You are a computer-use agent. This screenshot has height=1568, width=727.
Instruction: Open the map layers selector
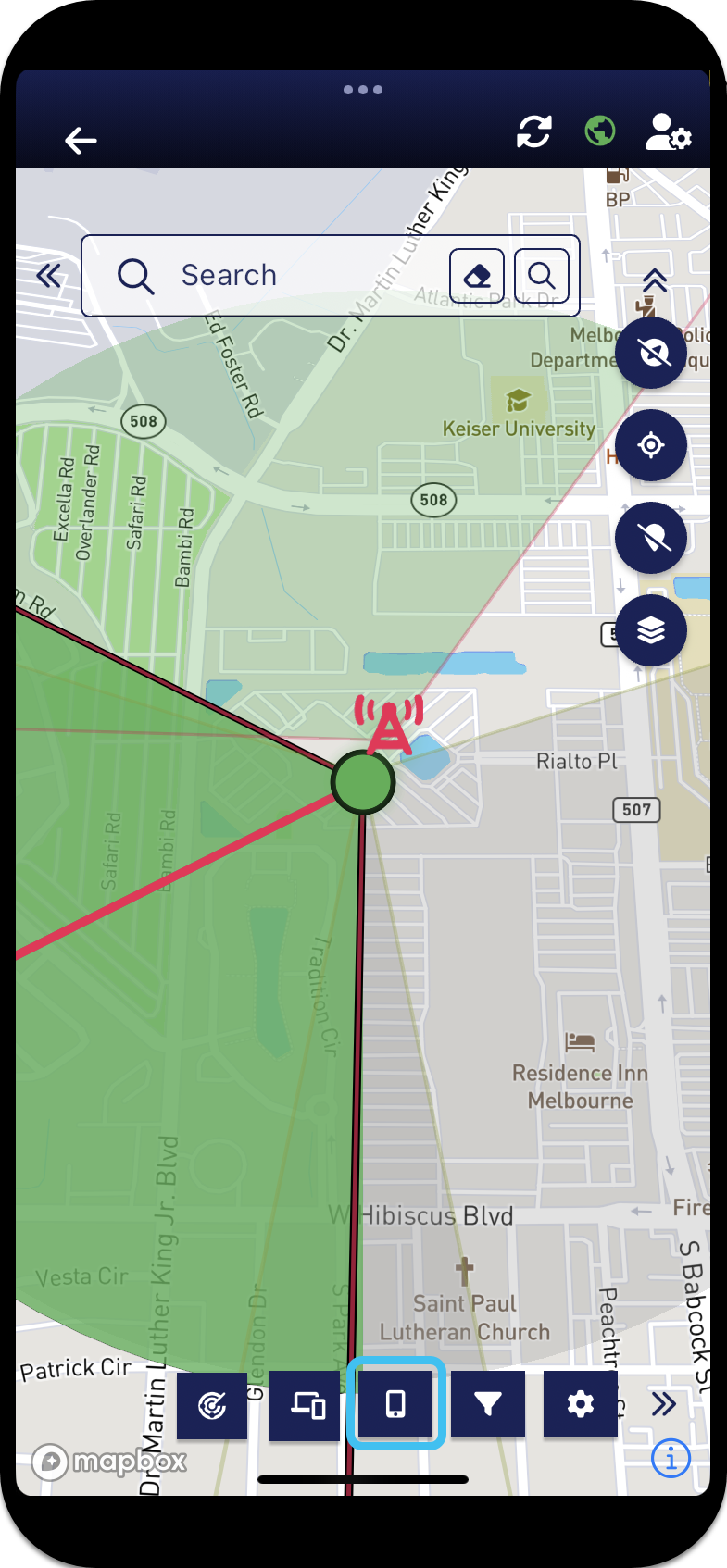(651, 630)
